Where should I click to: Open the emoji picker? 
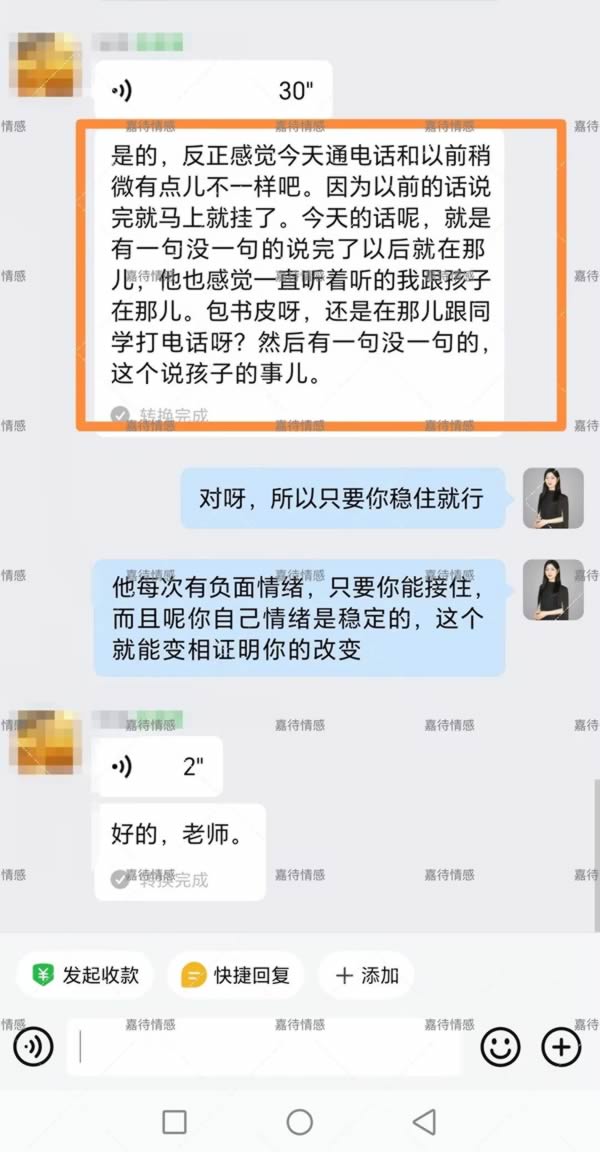pyautogui.click(x=500, y=1047)
